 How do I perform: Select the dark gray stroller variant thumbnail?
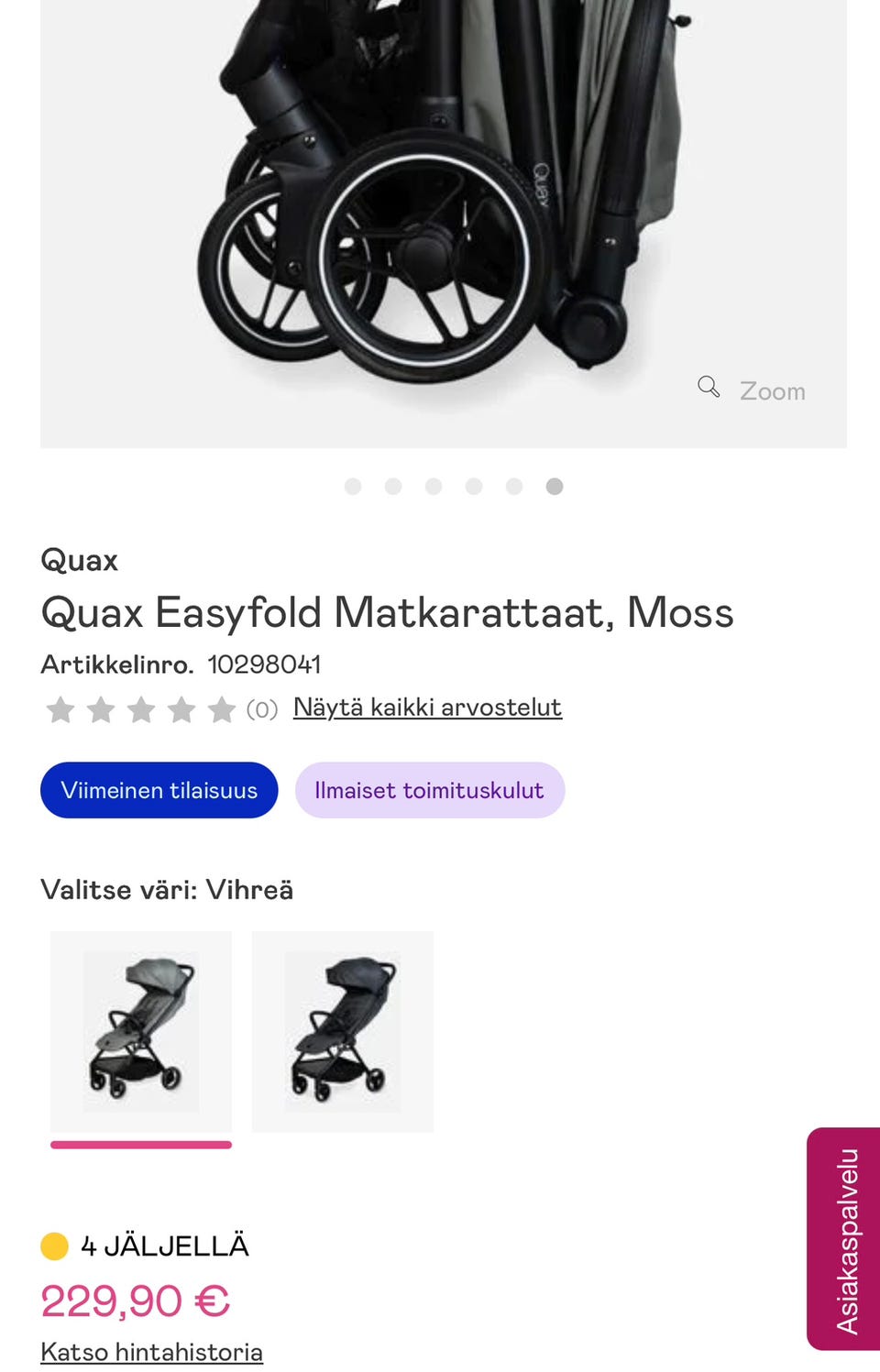(x=343, y=1032)
